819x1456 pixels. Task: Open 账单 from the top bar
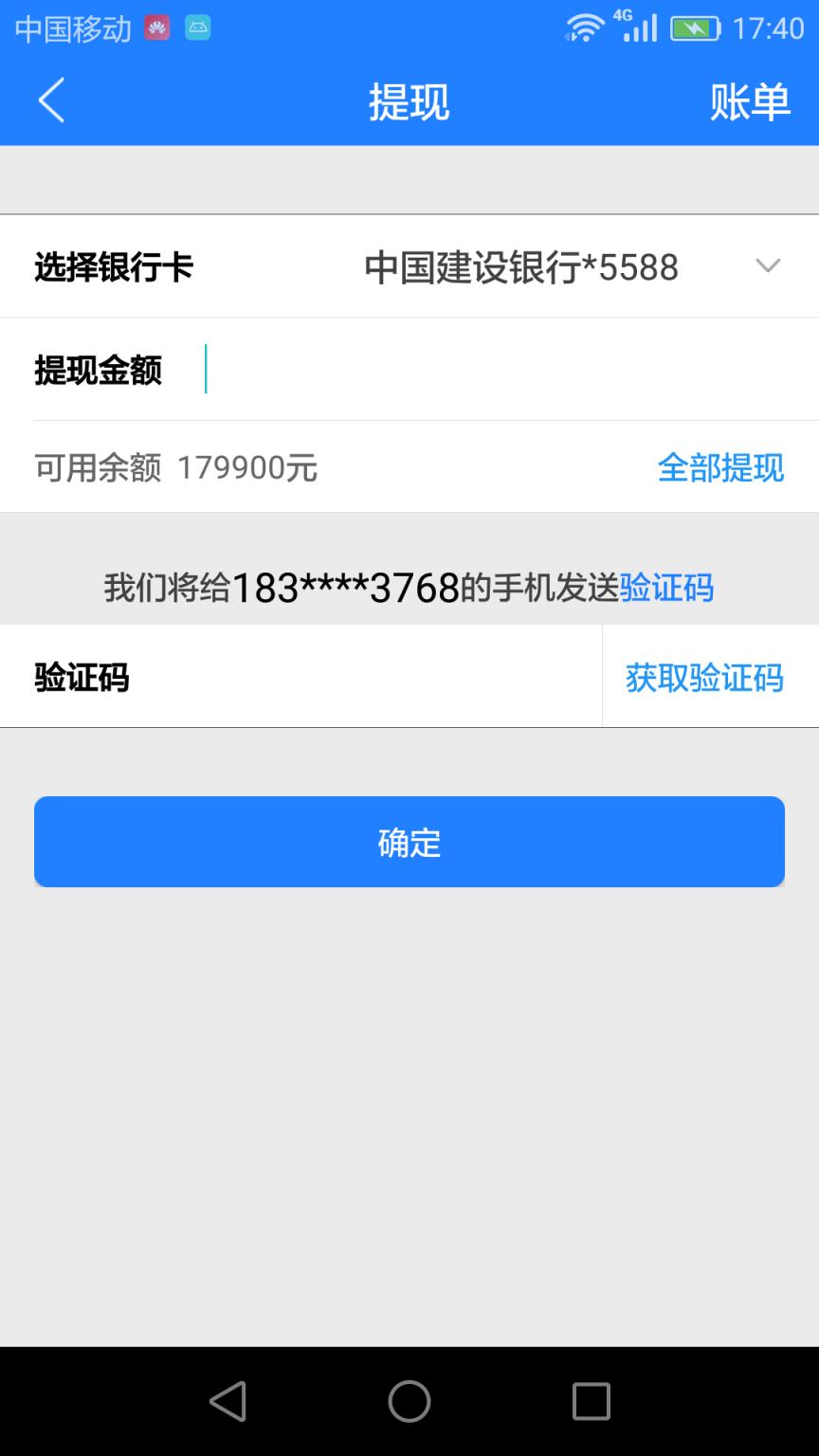(x=749, y=100)
